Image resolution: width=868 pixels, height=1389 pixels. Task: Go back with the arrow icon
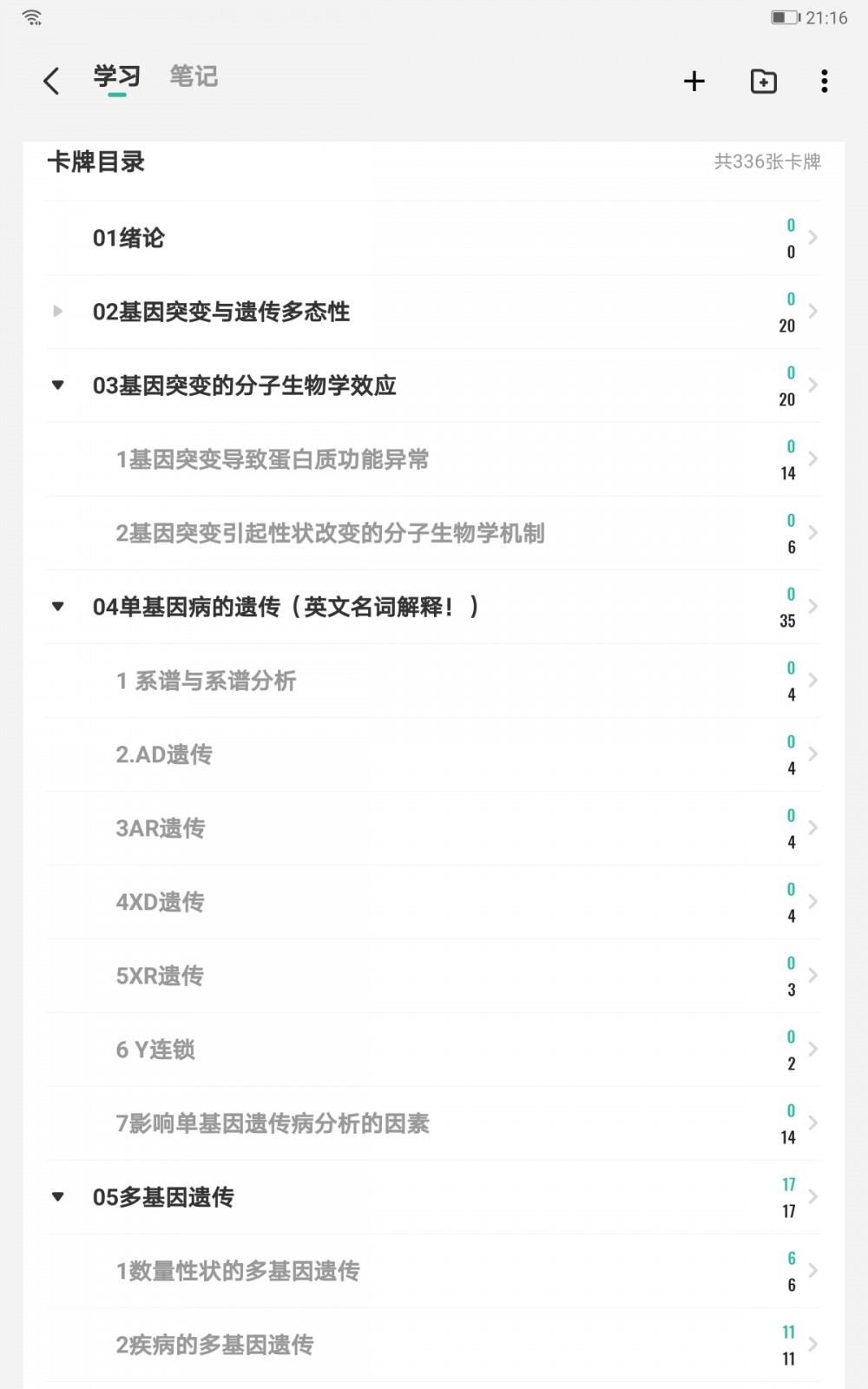tap(52, 82)
